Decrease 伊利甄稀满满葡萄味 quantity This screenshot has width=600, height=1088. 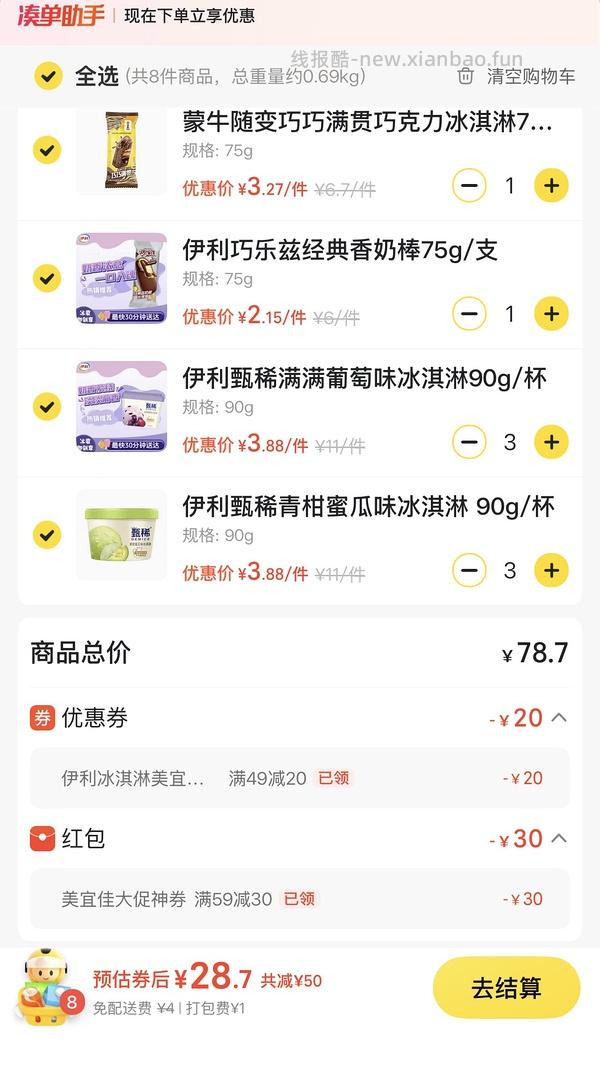(x=470, y=442)
